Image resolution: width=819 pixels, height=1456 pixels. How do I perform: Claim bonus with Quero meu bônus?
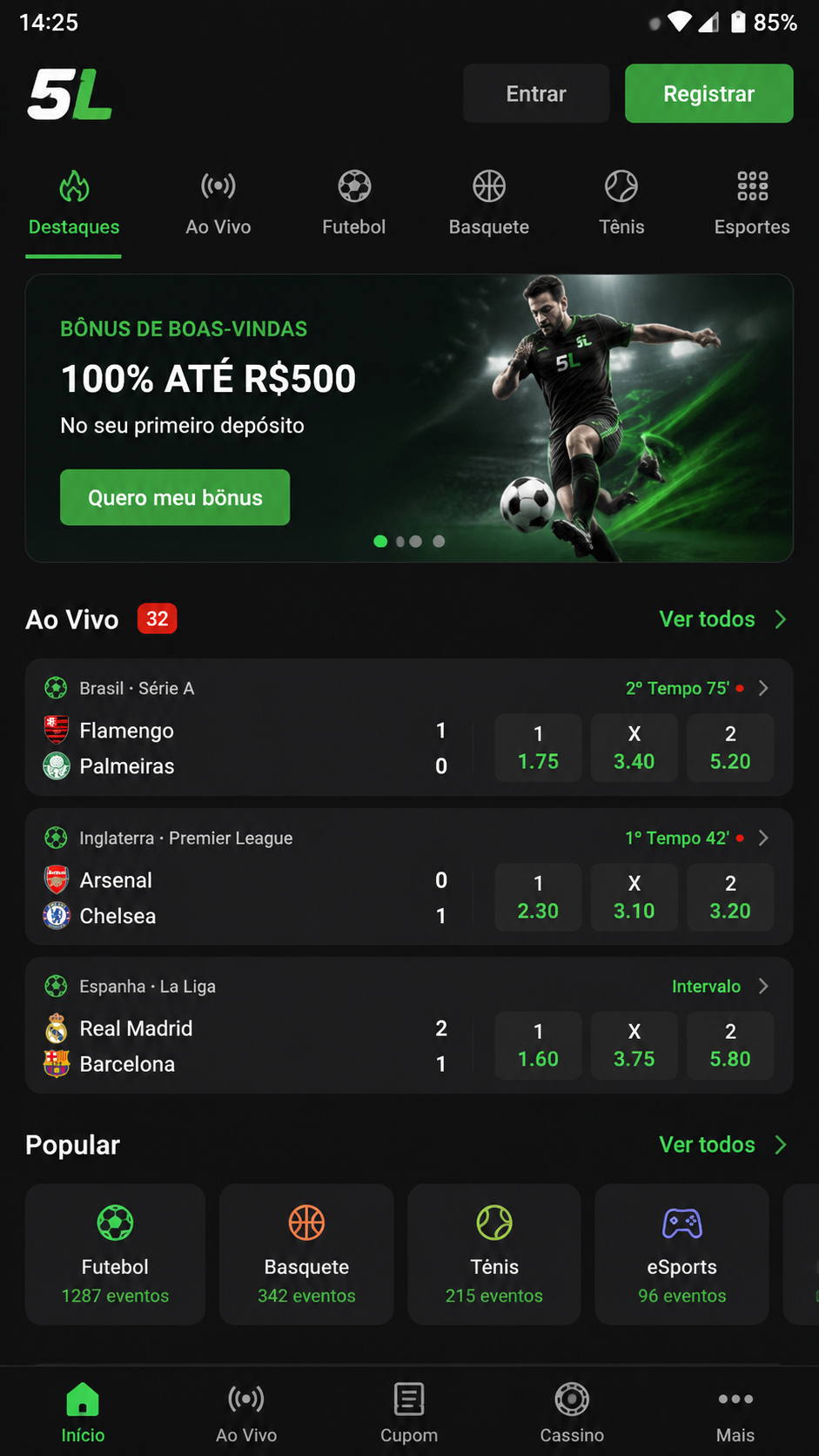click(175, 497)
